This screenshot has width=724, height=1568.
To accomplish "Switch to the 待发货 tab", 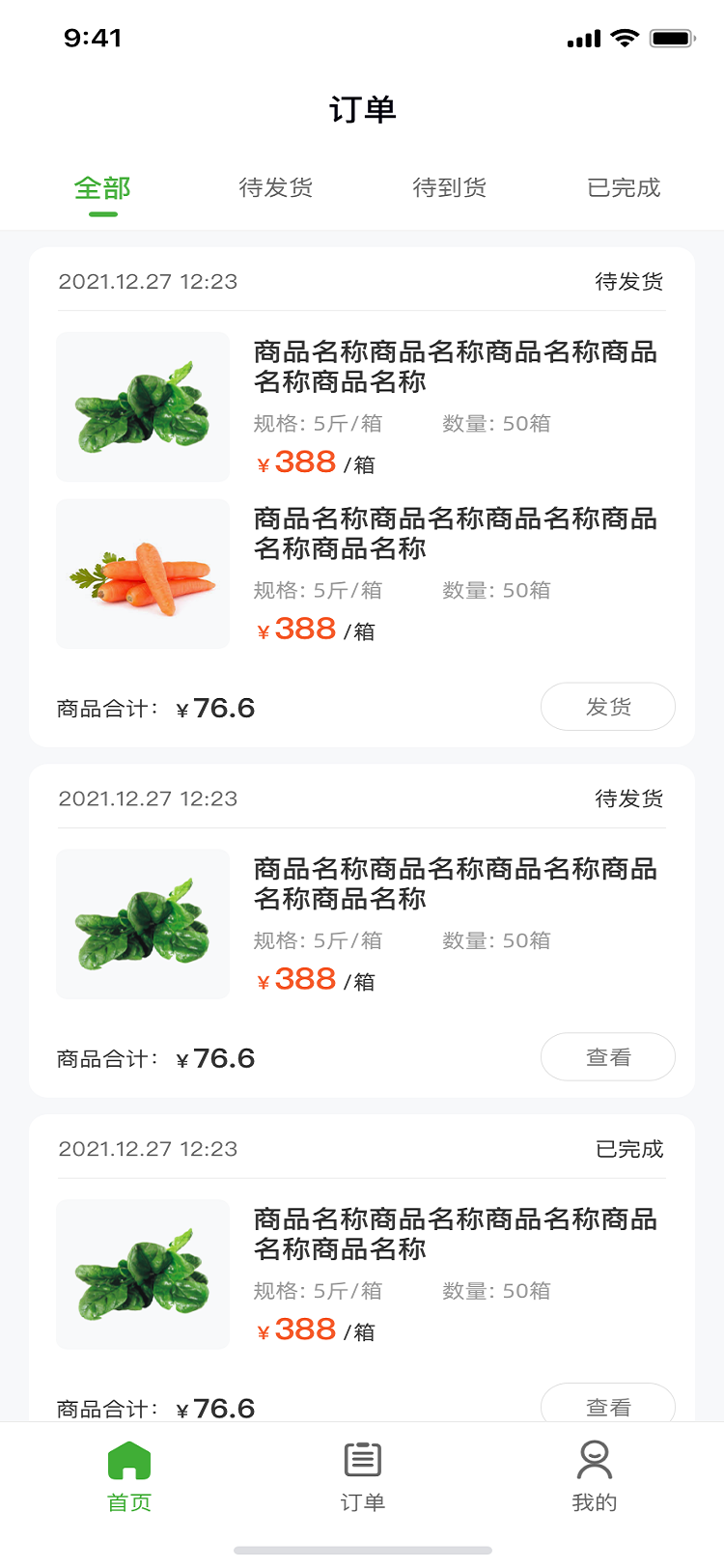I will (275, 188).
